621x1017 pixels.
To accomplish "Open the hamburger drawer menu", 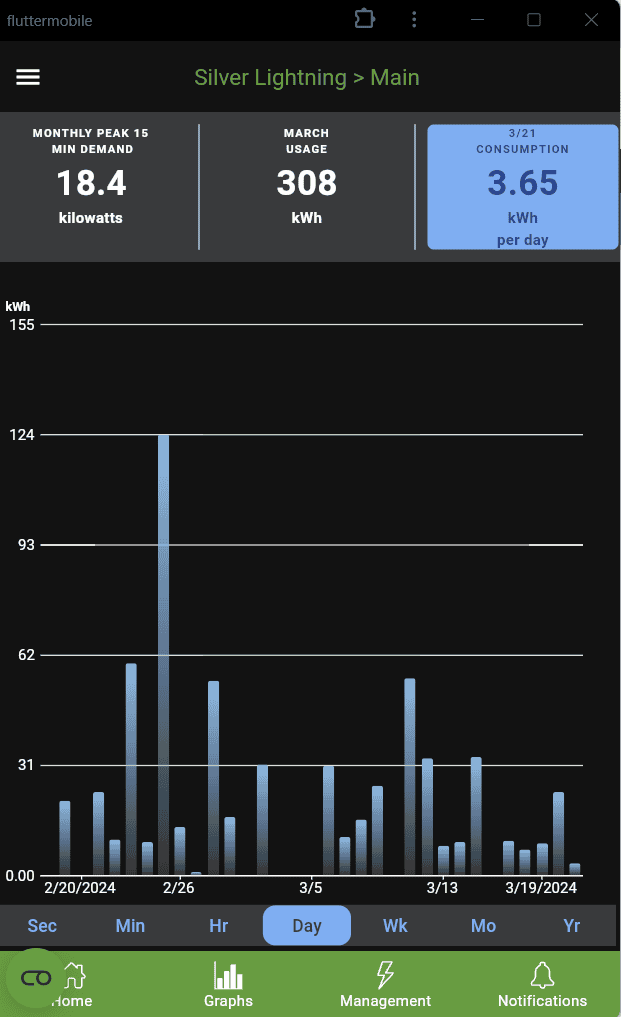I will click(x=28, y=78).
